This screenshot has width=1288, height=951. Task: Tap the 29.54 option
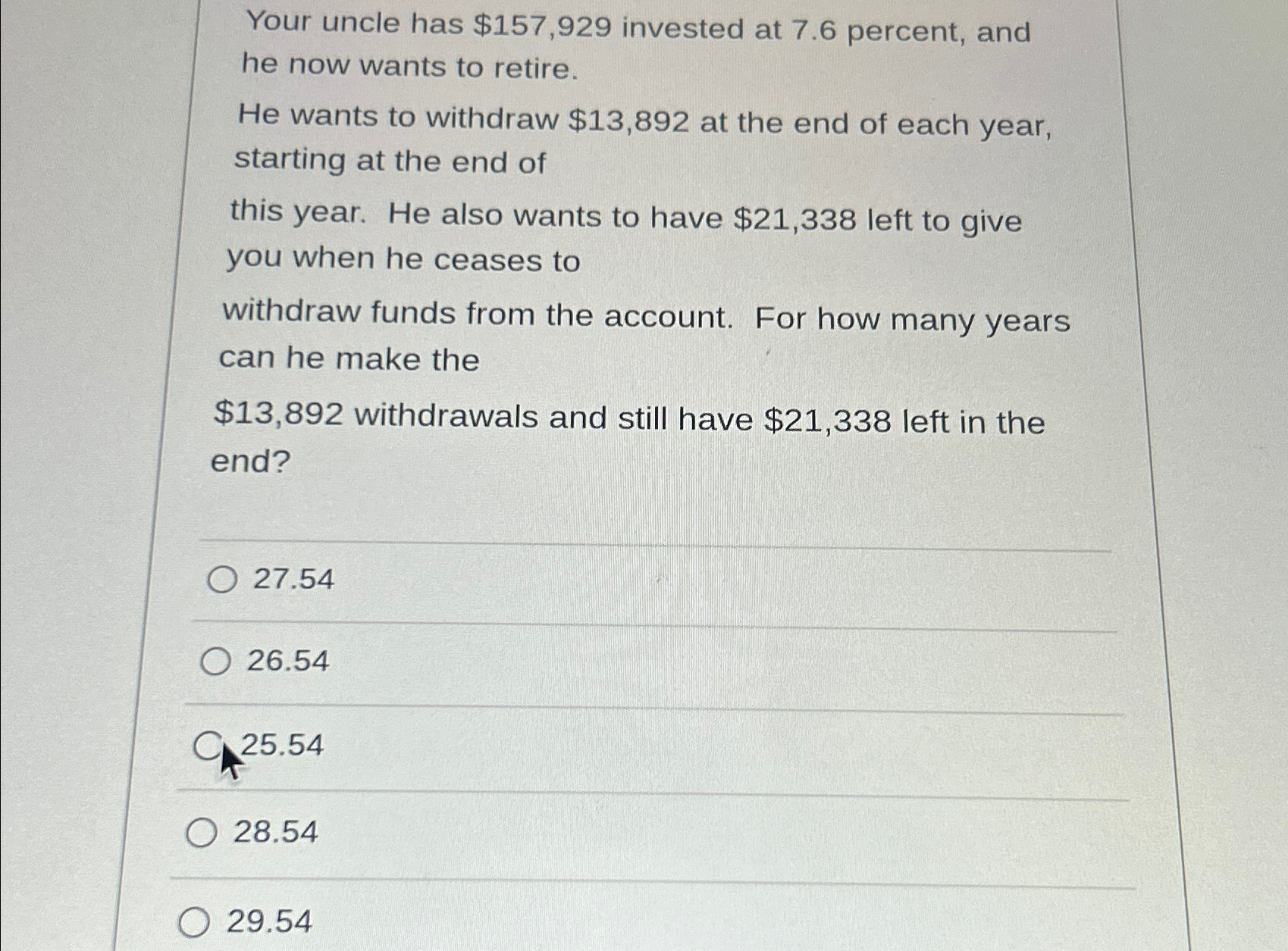194,923
